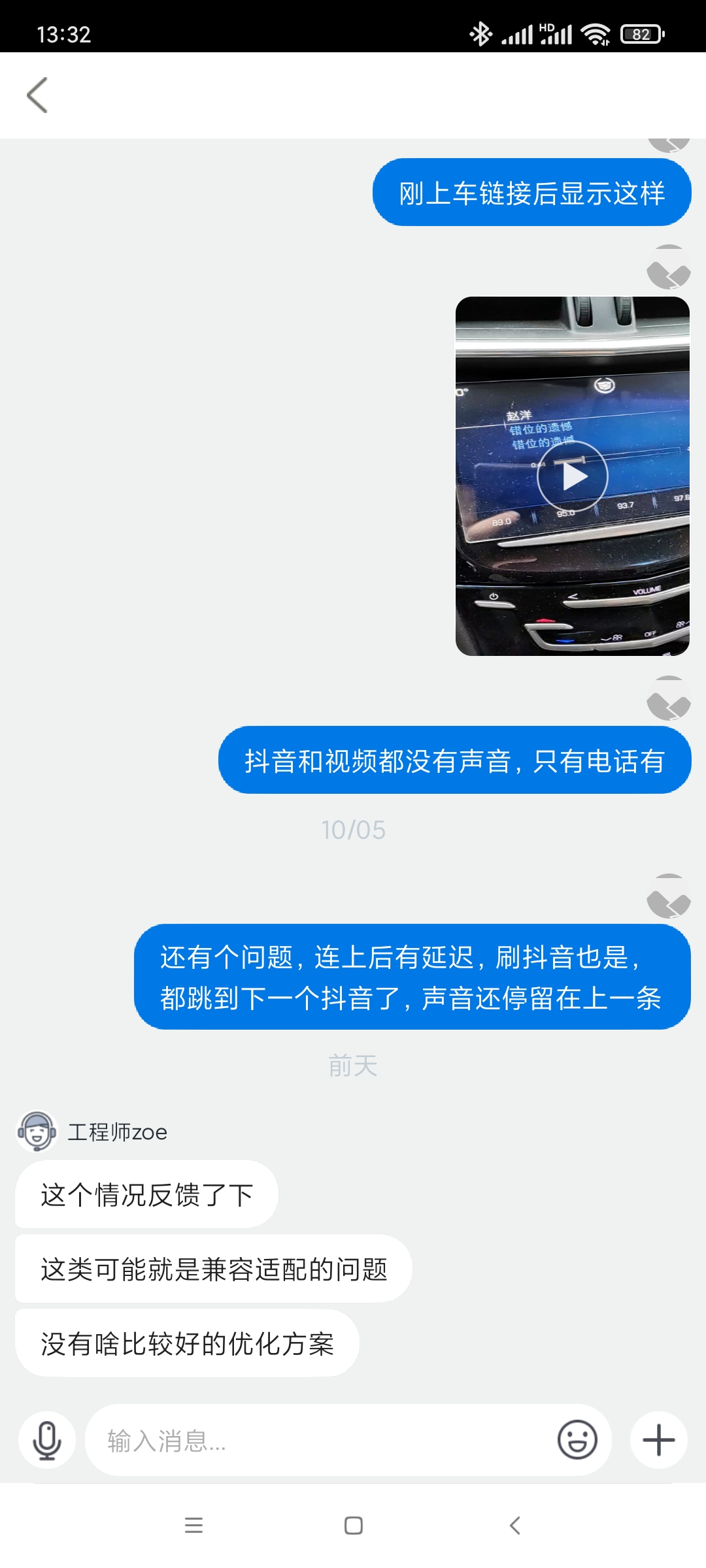Image resolution: width=706 pixels, height=1568 pixels.
Task: Tap the microphone for voice input
Action: (47, 1440)
